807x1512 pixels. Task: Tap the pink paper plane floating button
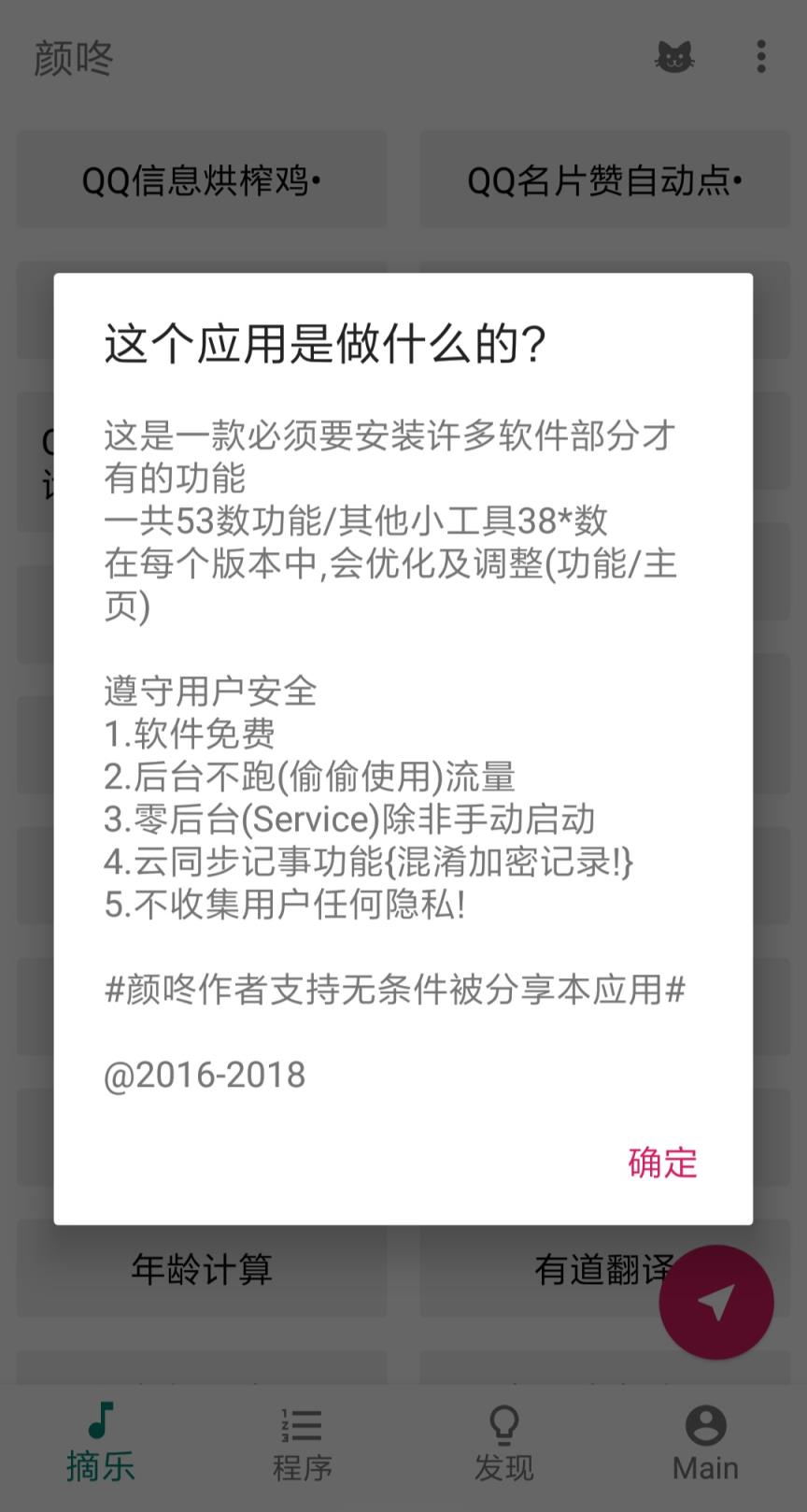pos(716,1301)
